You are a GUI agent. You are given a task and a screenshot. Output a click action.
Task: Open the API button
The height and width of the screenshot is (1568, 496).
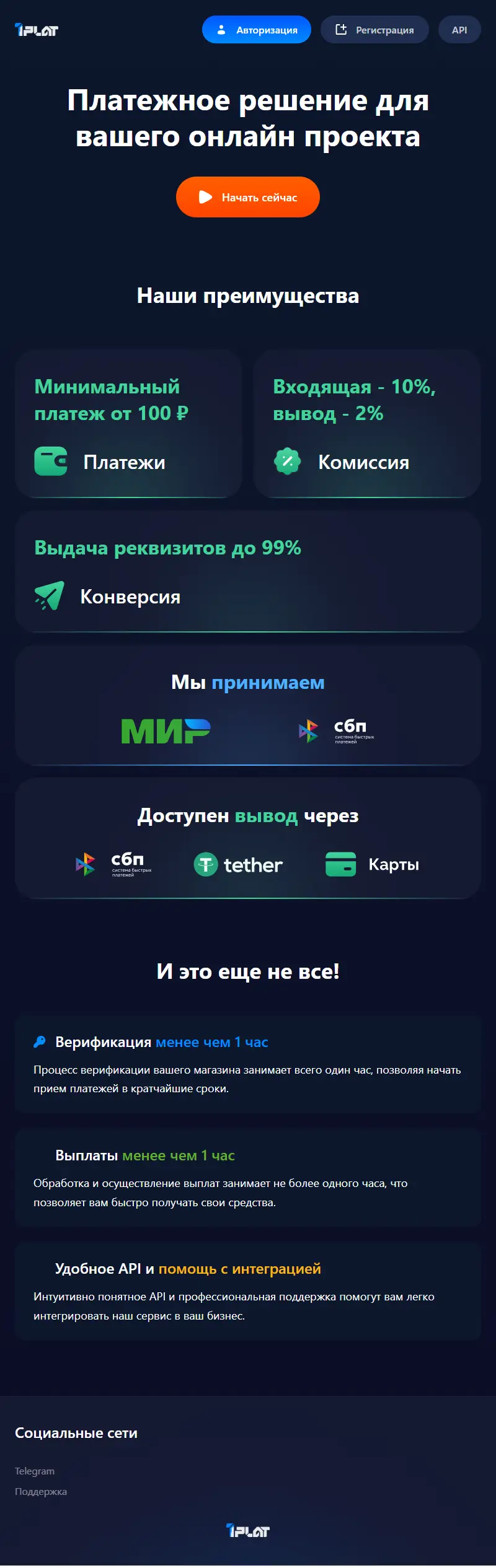[459, 30]
